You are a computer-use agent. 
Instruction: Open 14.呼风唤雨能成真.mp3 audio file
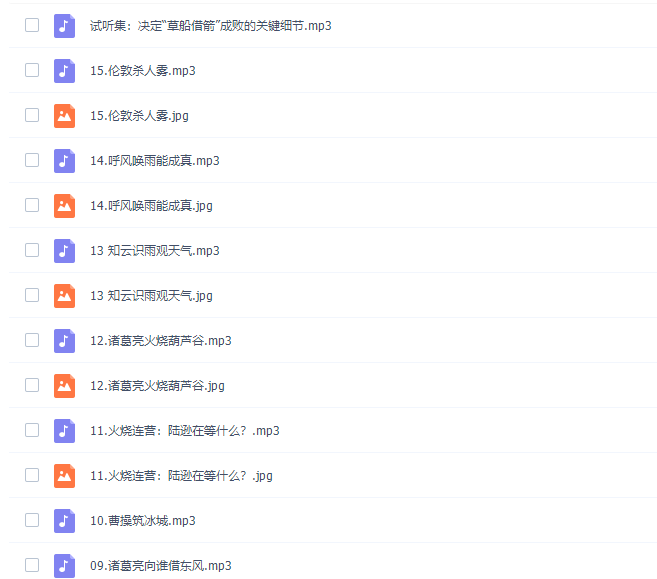click(x=154, y=160)
